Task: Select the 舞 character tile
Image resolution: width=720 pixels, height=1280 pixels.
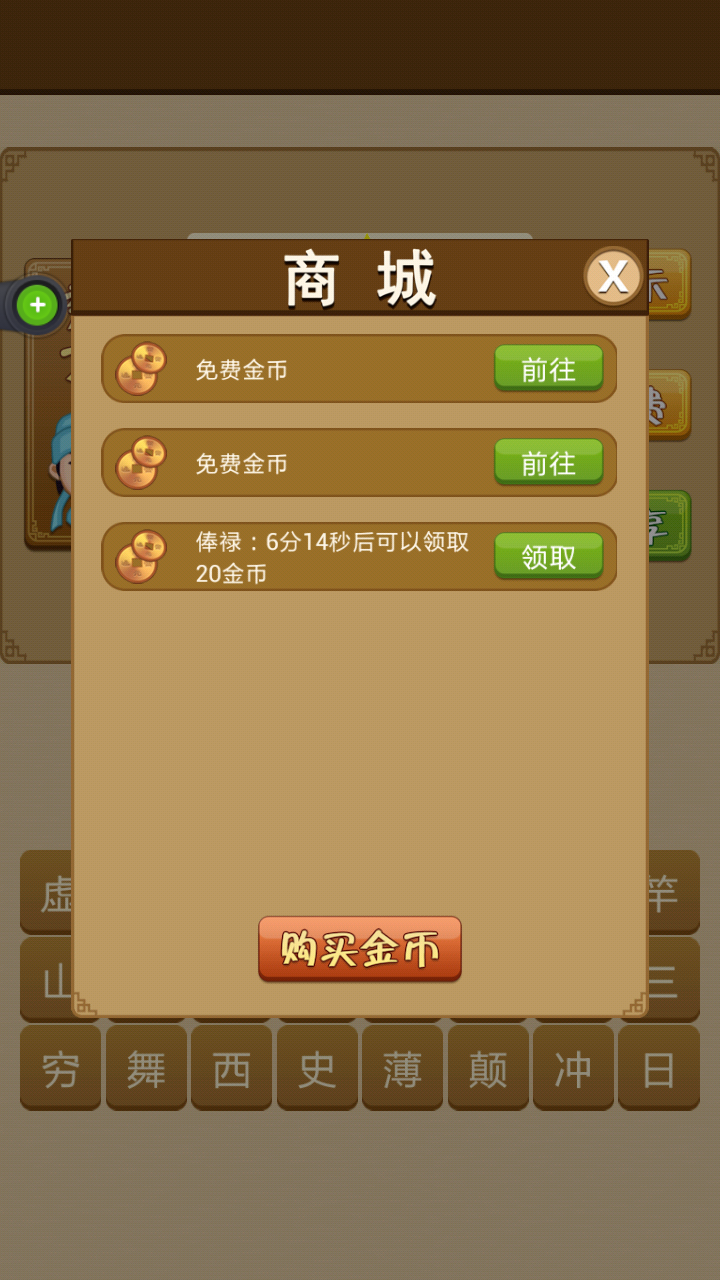Action: point(146,1068)
